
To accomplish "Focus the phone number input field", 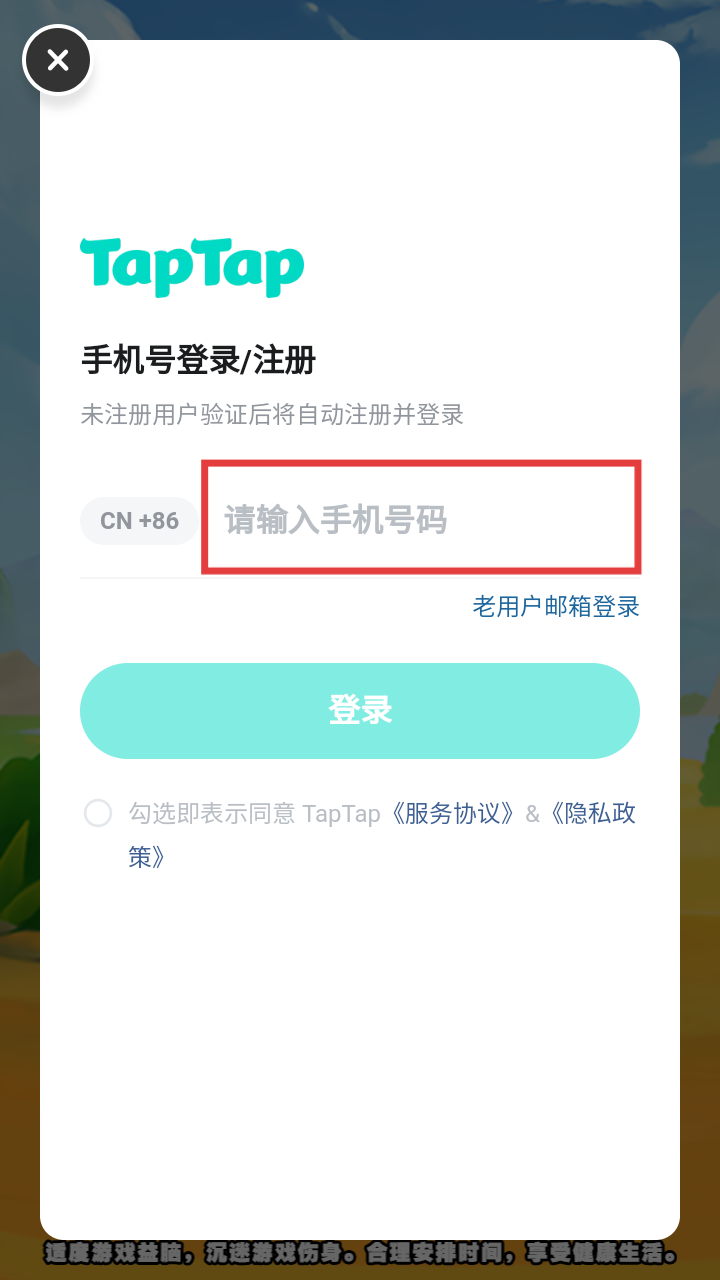I will click(420, 520).
